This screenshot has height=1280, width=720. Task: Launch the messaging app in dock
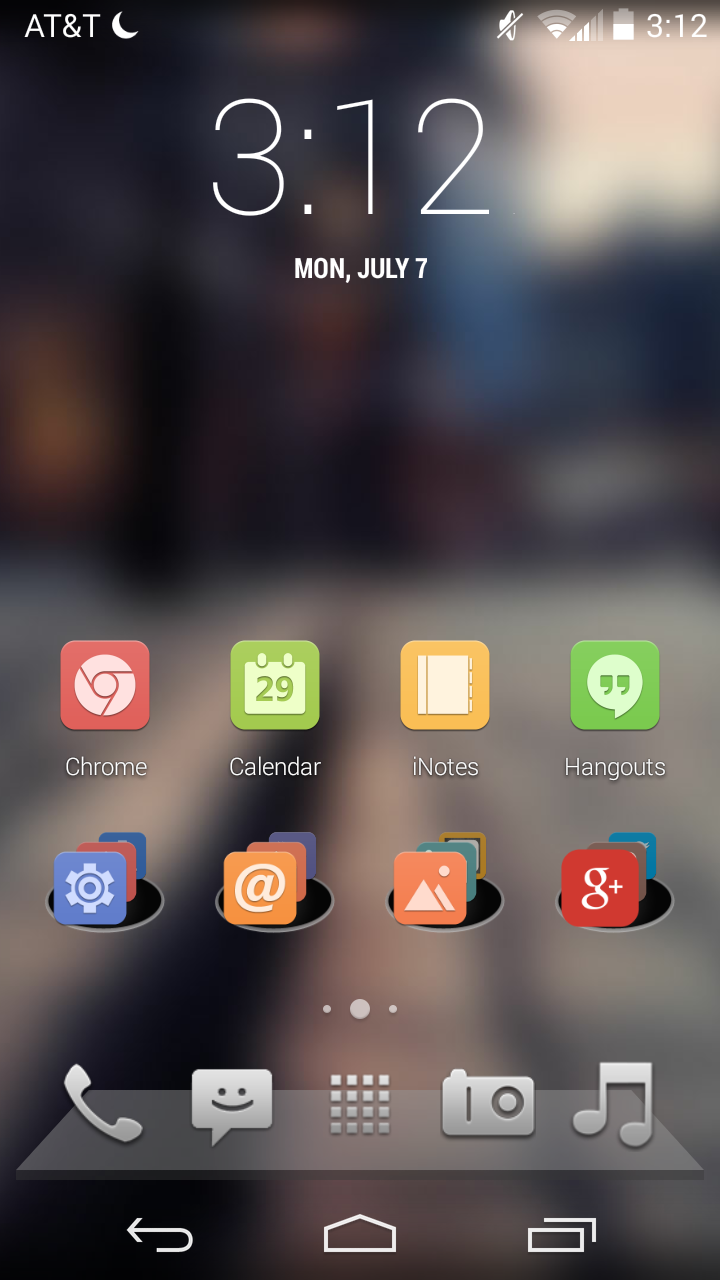point(232,1106)
